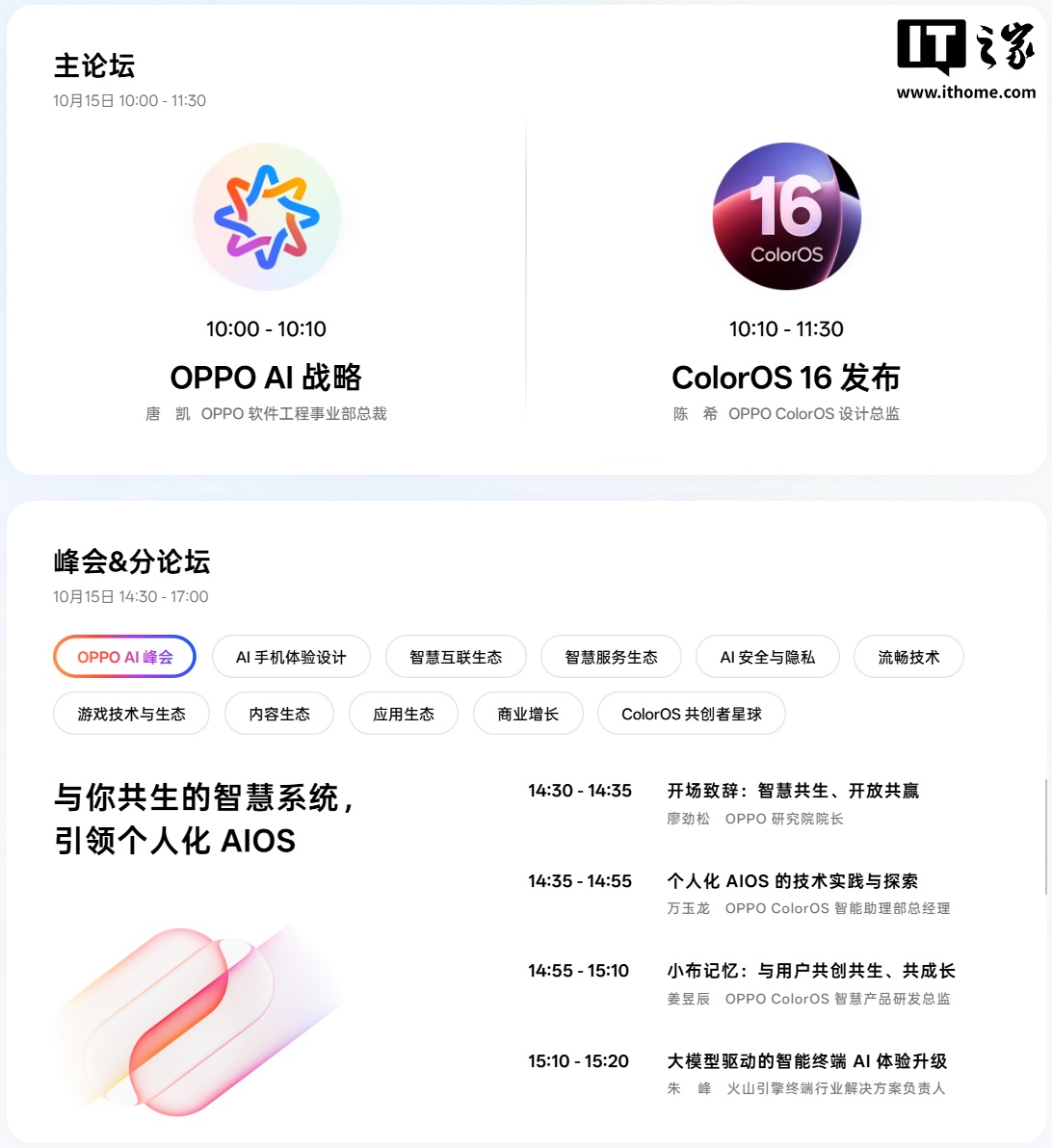Image resolution: width=1052 pixels, height=1148 pixels.
Task: Open the ColorOS 16 发布 session details
Action: tap(785, 378)
